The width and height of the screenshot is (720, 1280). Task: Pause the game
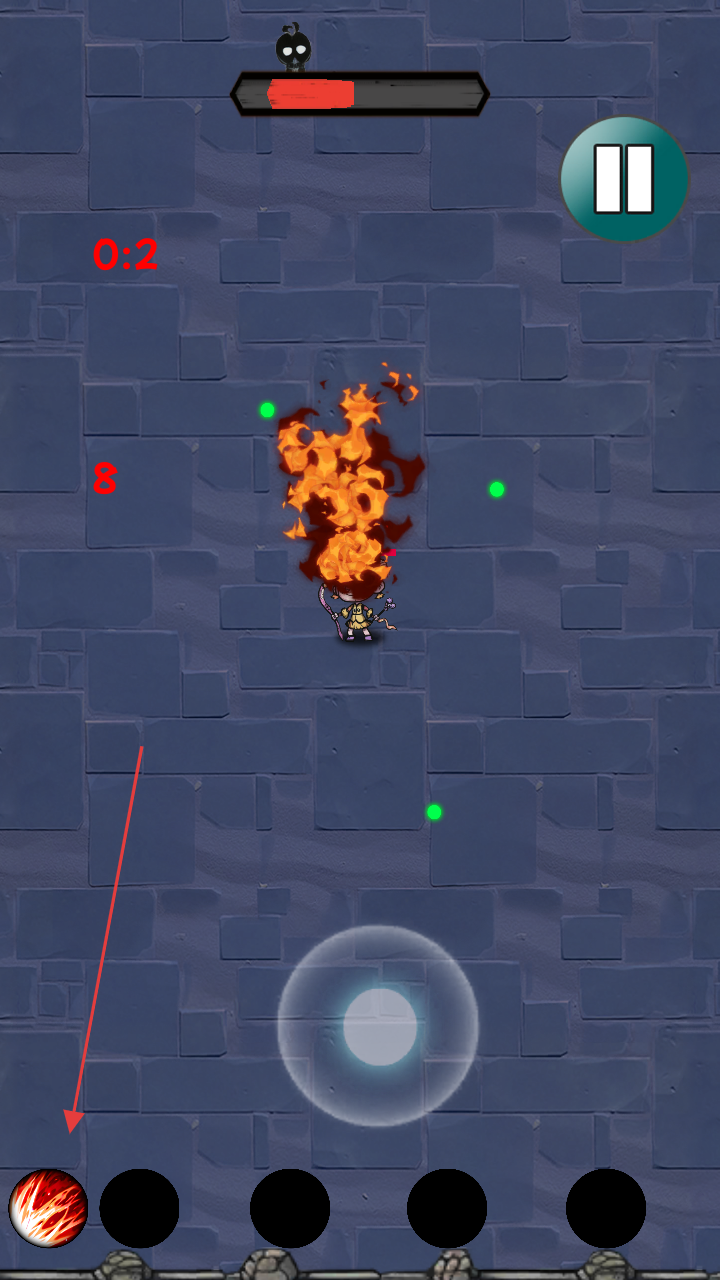click(x=624, y=179)
